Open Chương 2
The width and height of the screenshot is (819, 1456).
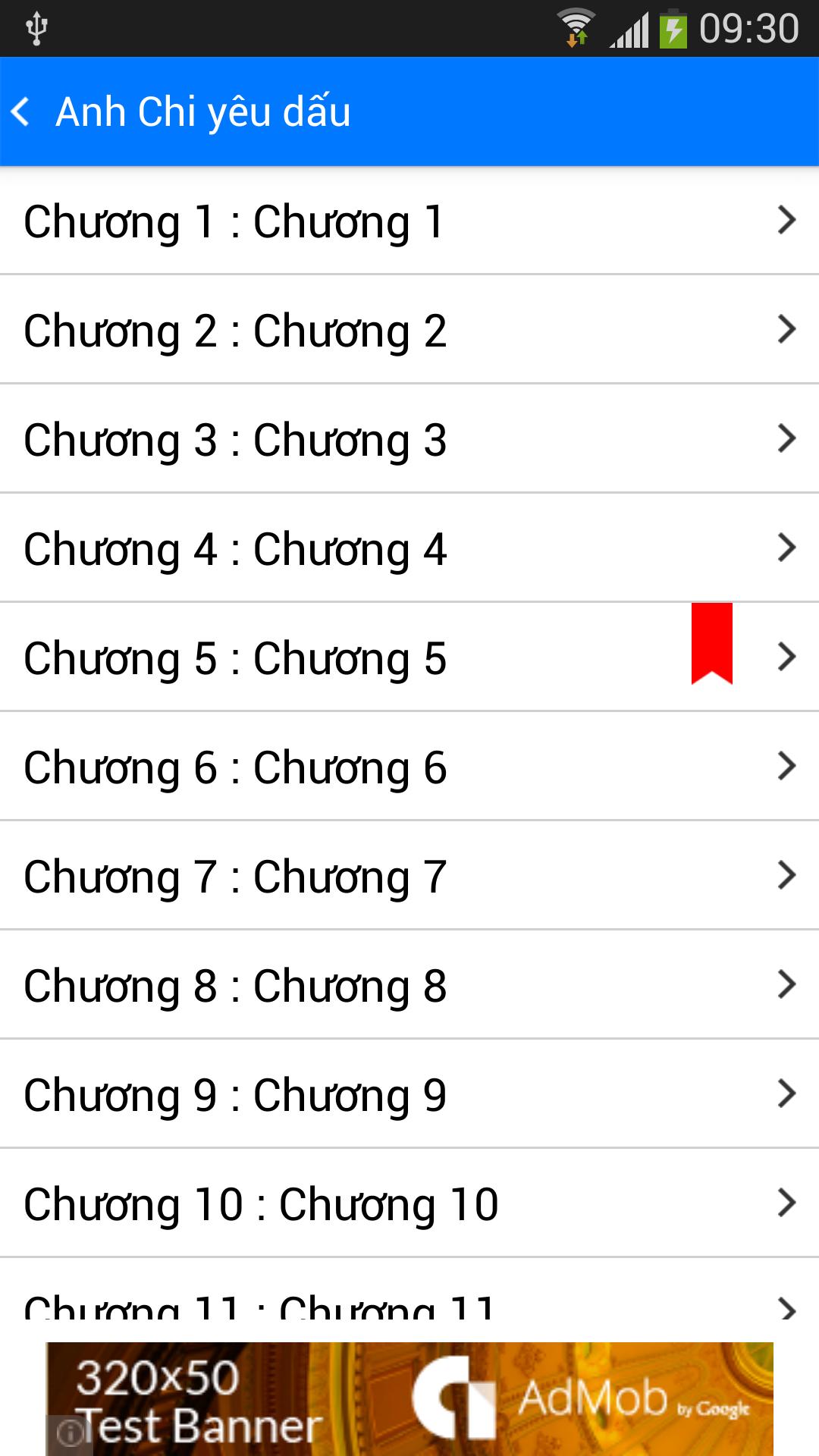(x=409, y=331)
